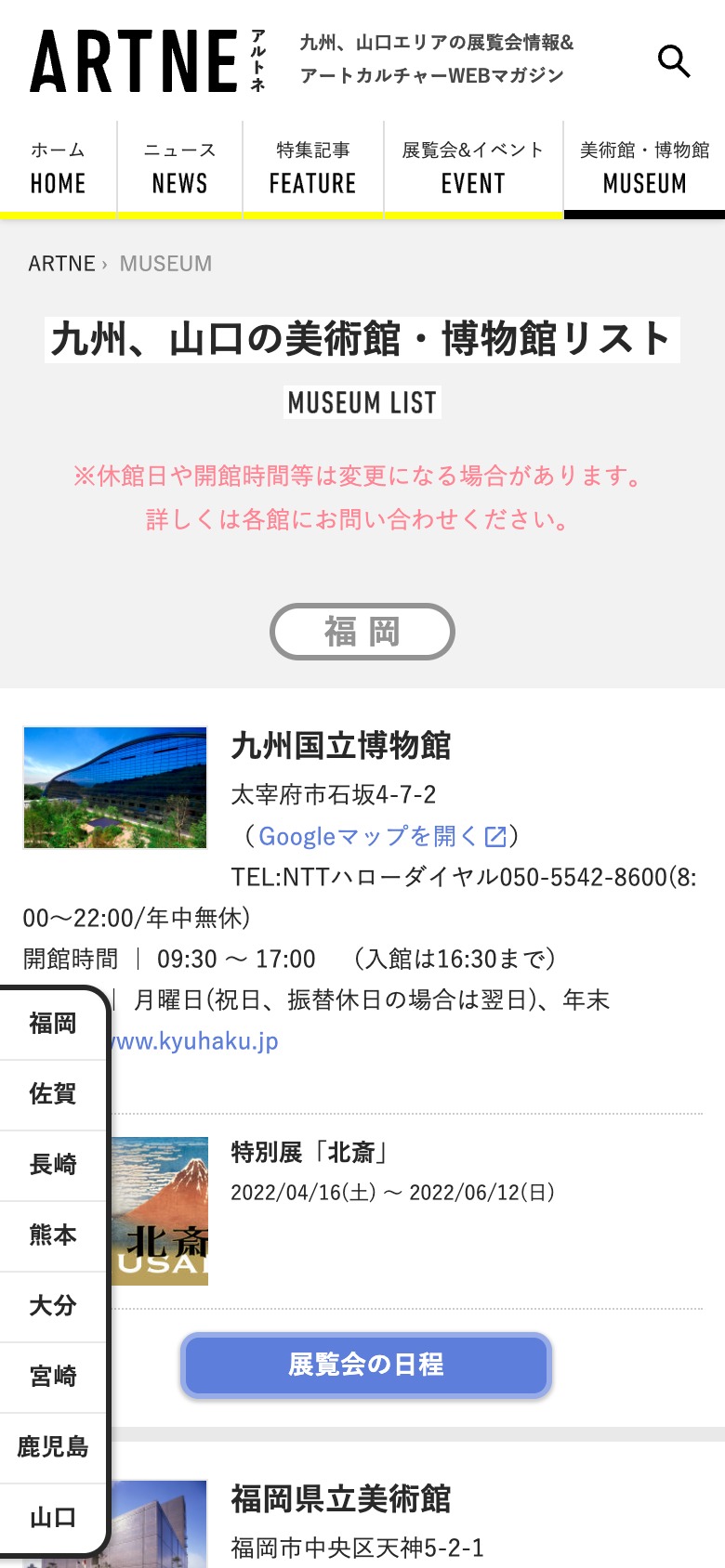Select 長崎 in the side menu
This screenshot has width=725, height=1568.
53,1165
